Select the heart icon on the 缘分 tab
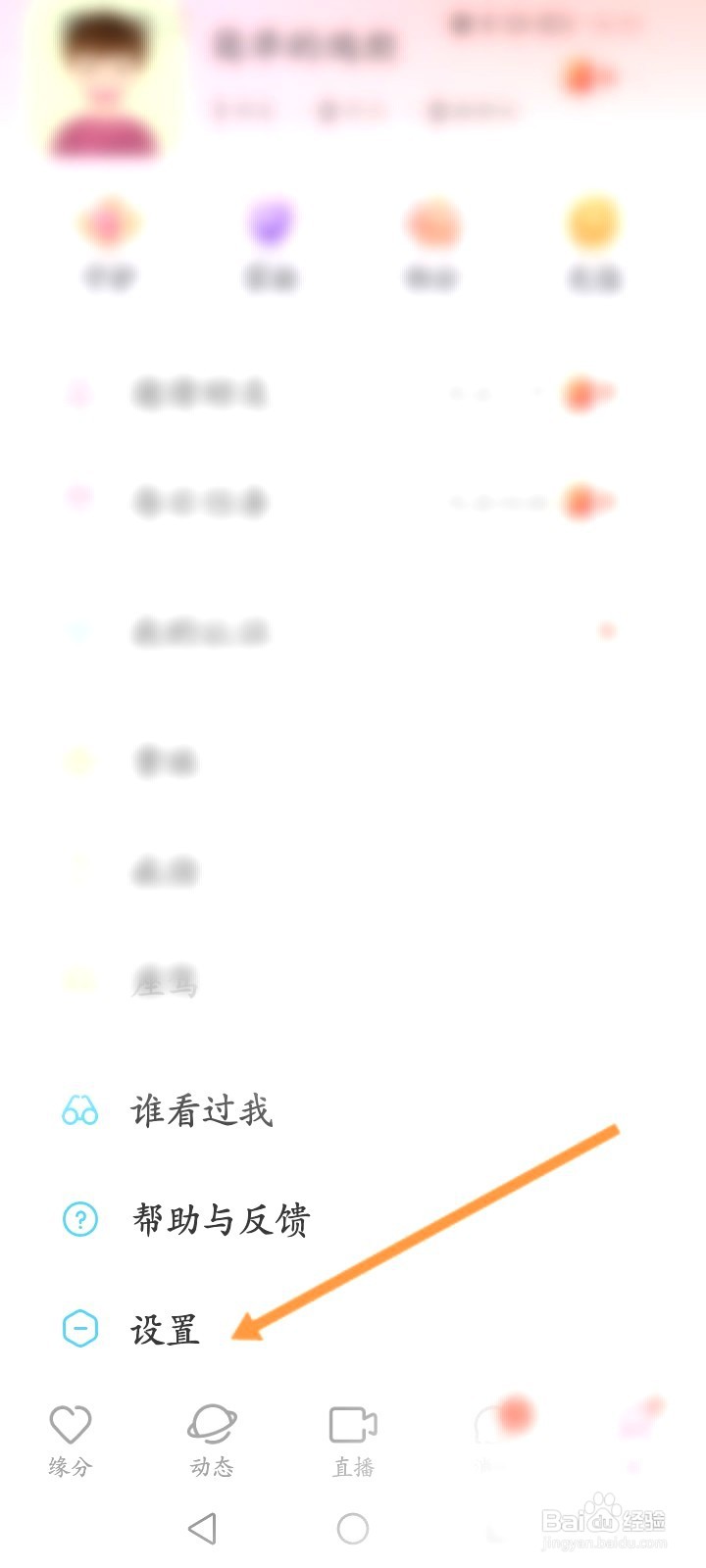 (71, 1423)
